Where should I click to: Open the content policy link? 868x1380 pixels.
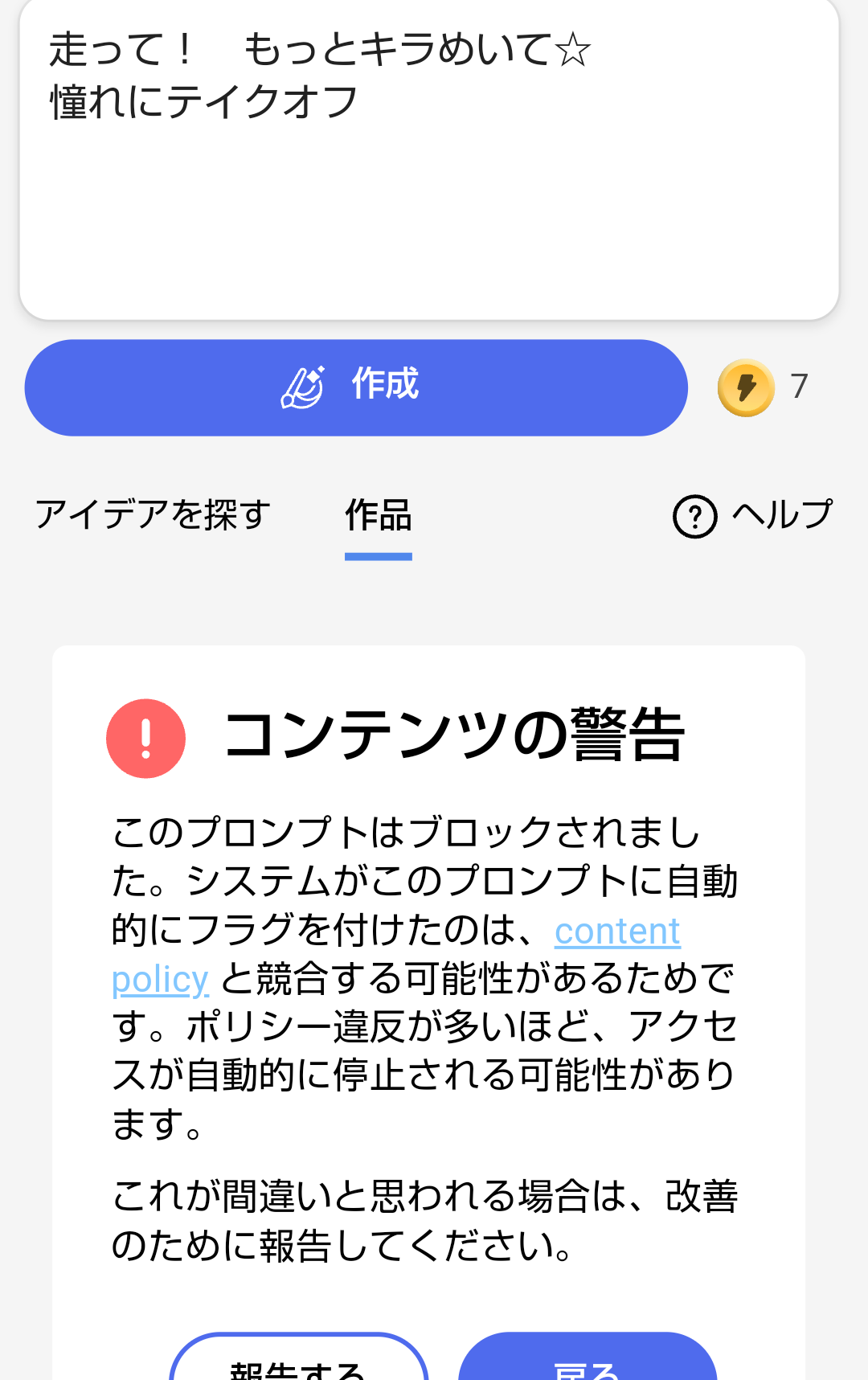click(x=616, y=932)
